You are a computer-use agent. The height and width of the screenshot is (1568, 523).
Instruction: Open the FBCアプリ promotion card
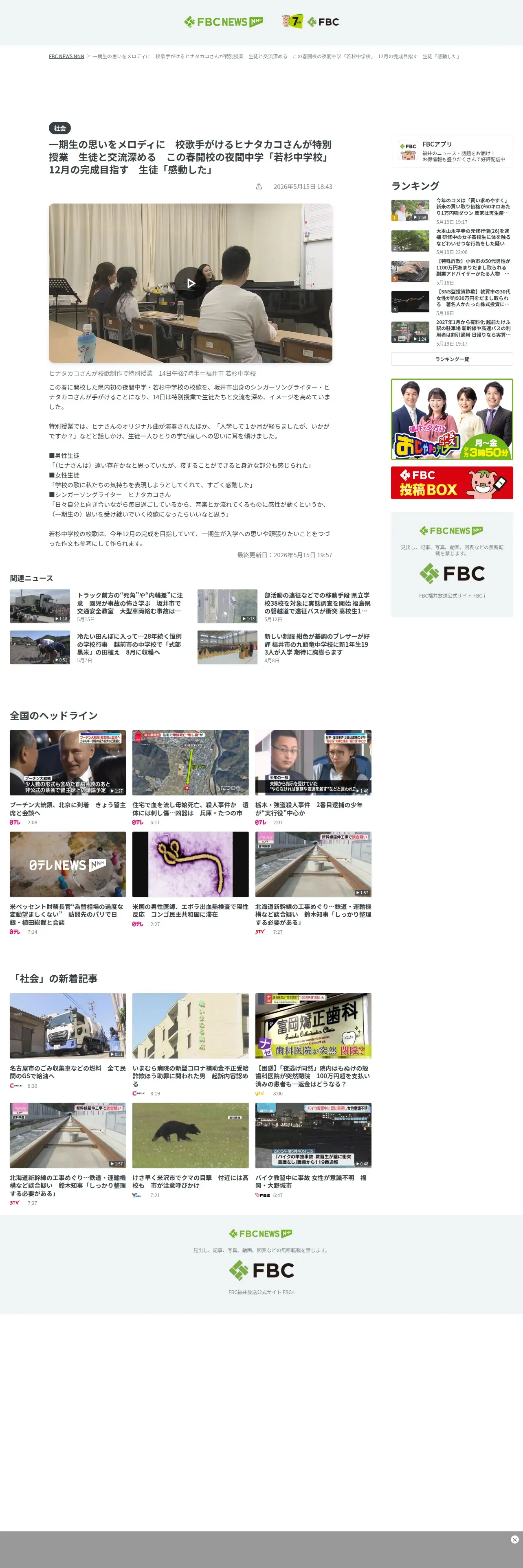(452, 151)
